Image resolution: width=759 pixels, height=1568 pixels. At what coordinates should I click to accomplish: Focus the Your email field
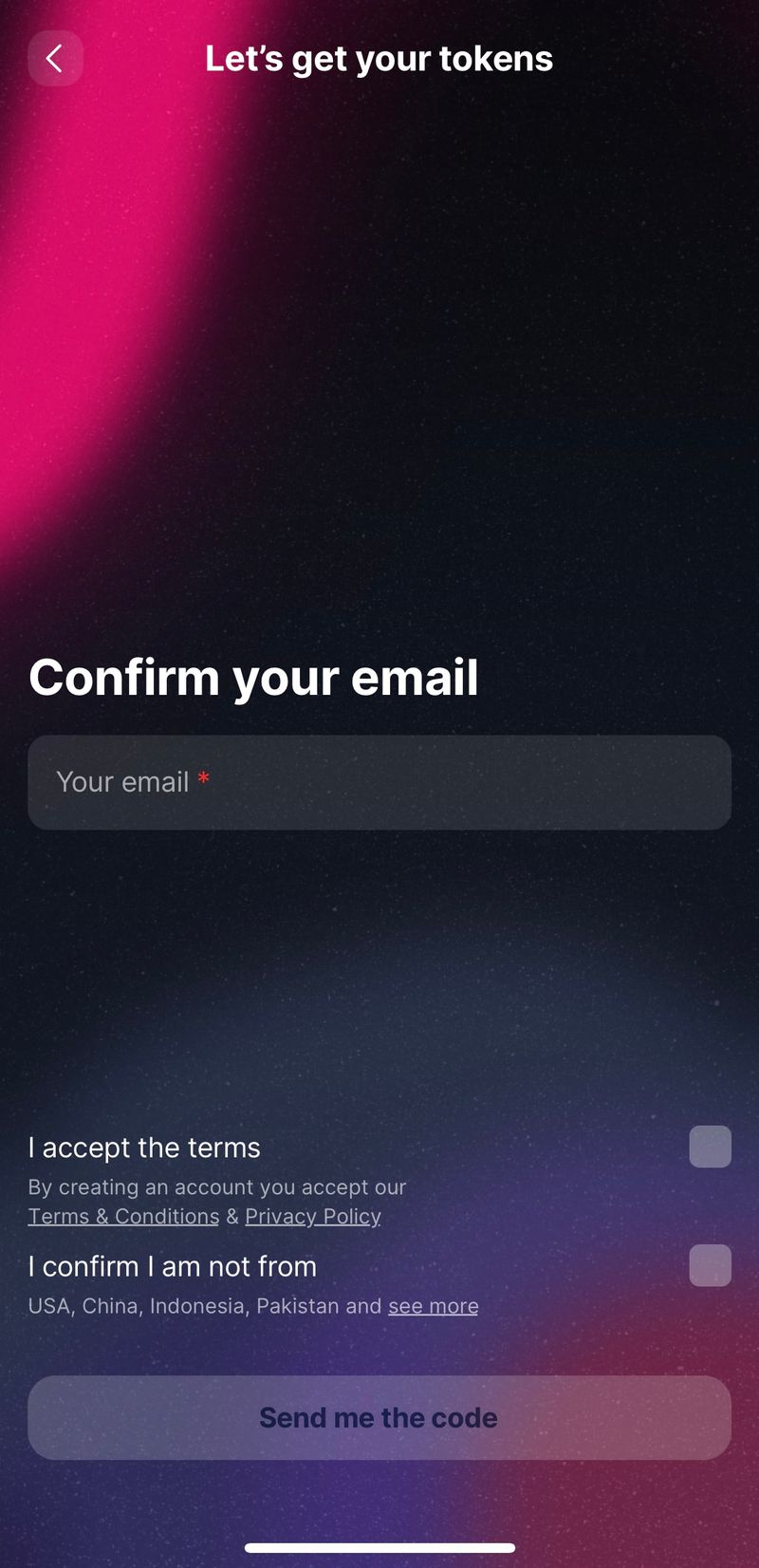tap(379, 782)
